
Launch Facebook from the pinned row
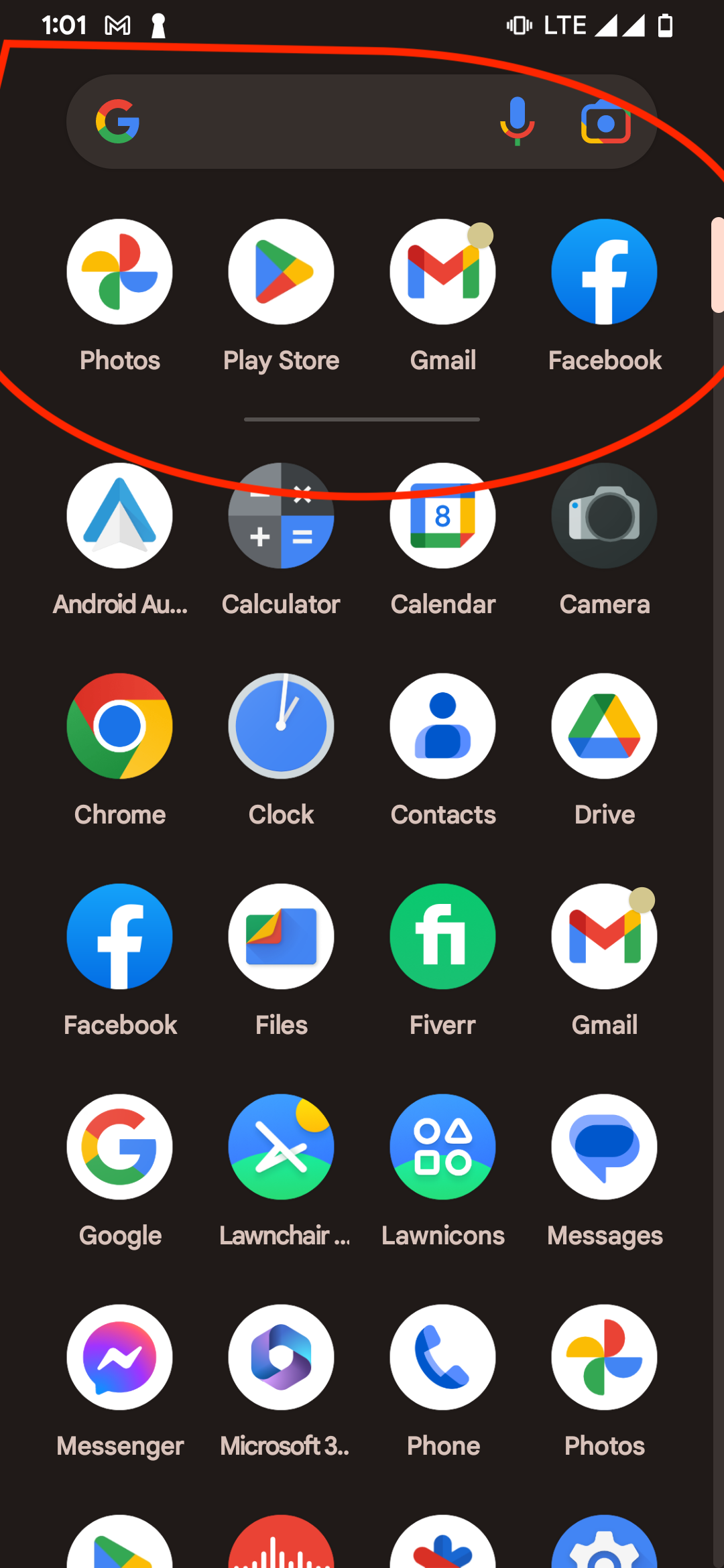603,271
